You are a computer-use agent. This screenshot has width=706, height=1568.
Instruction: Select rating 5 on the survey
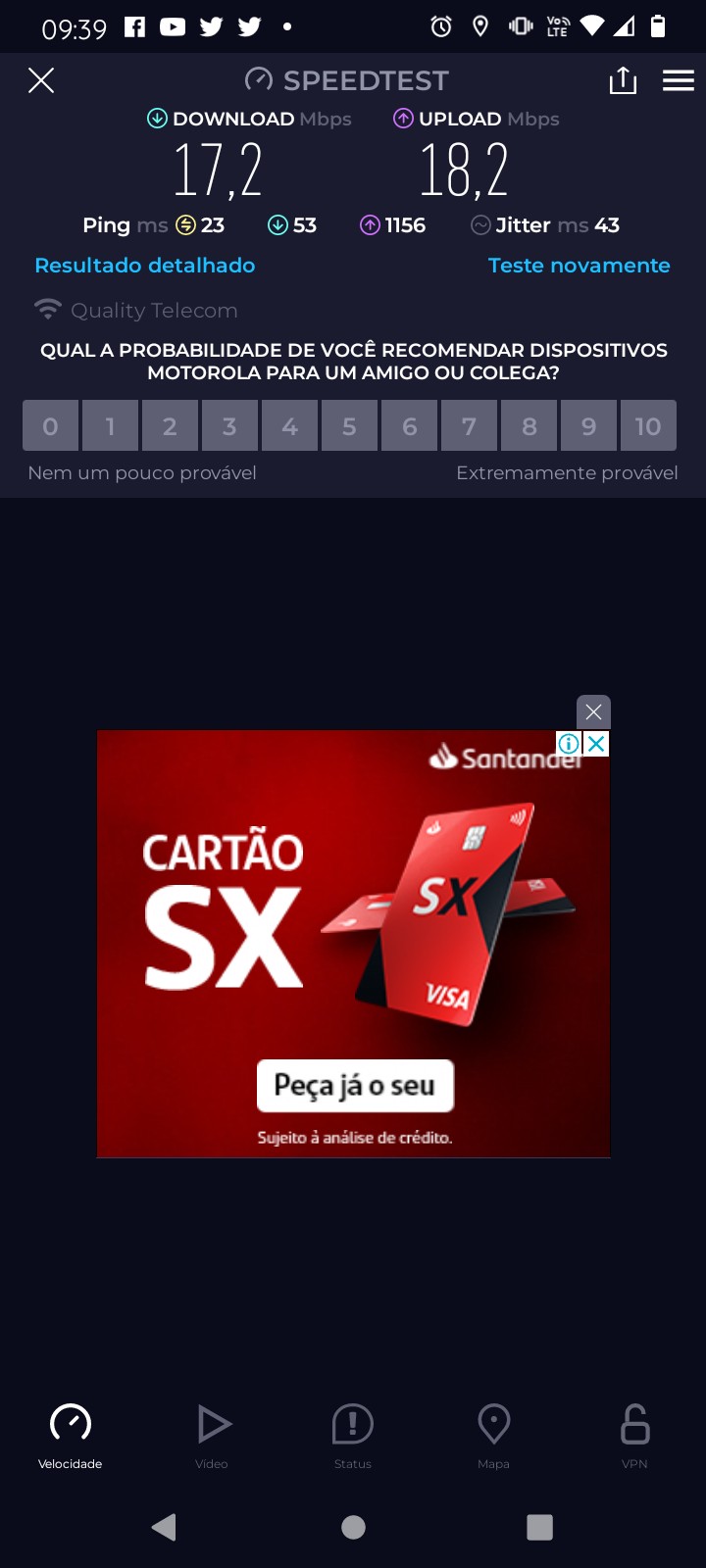pyautogui.click(x=349, y=426)
